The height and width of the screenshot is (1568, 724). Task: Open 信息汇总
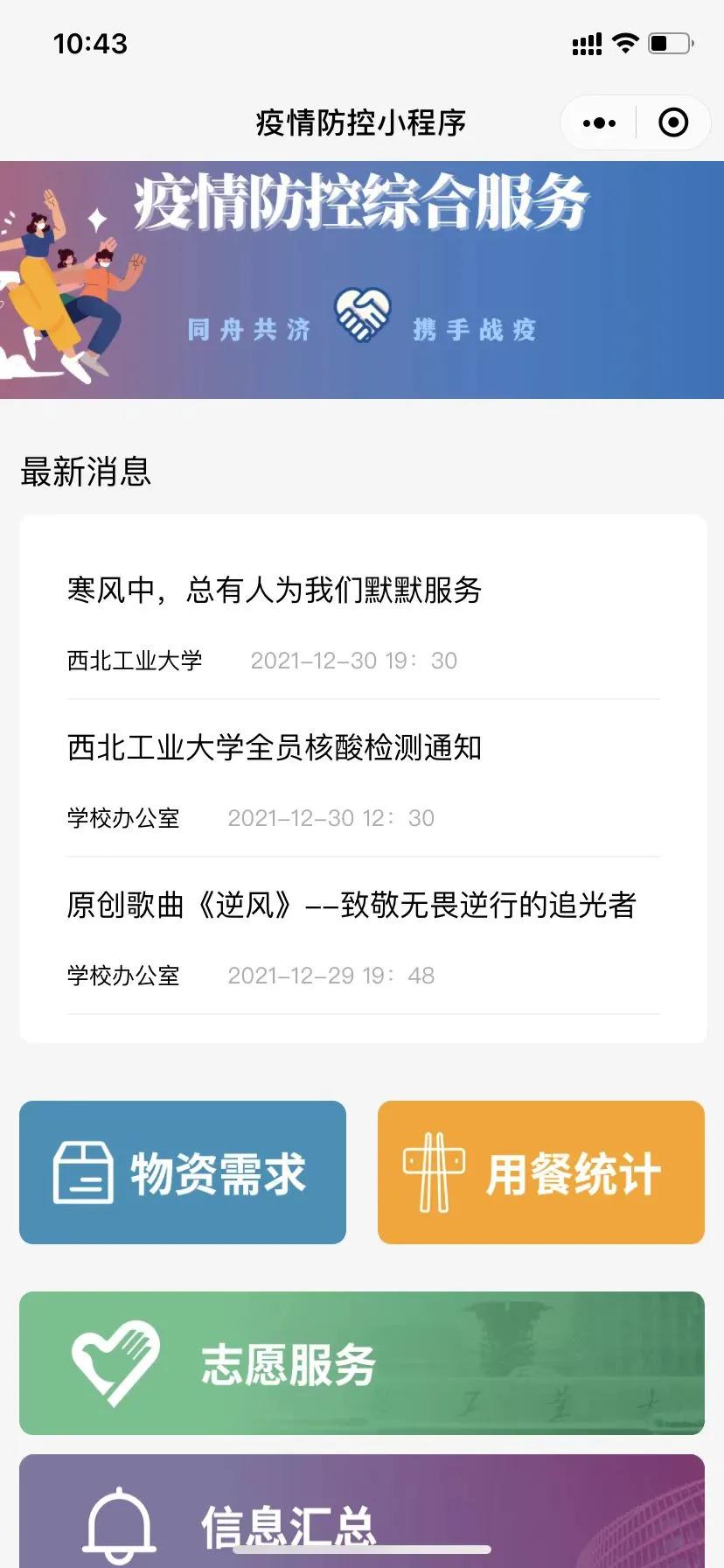362,1514
